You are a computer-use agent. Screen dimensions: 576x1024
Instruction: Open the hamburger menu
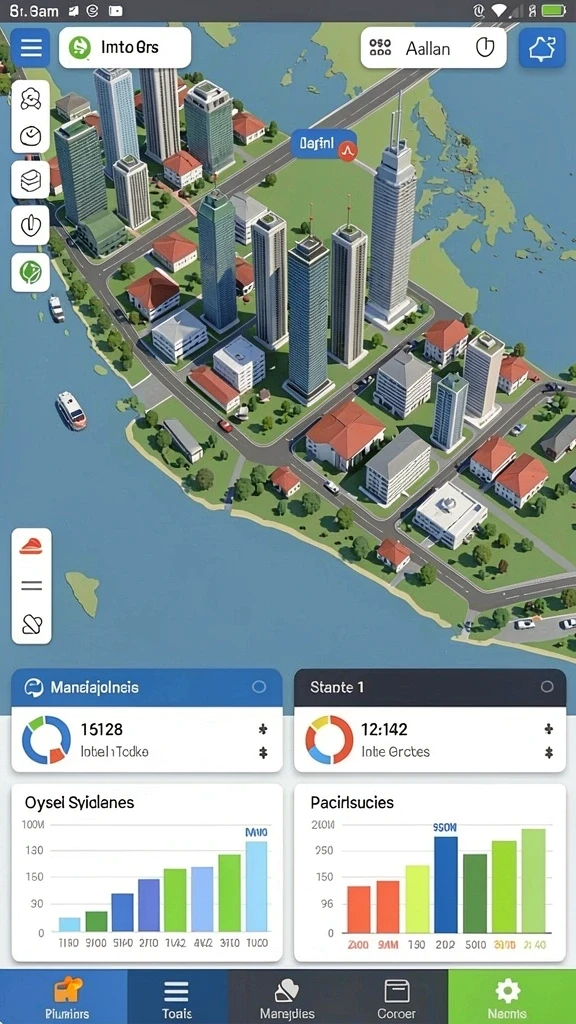[x=30, y=48]
